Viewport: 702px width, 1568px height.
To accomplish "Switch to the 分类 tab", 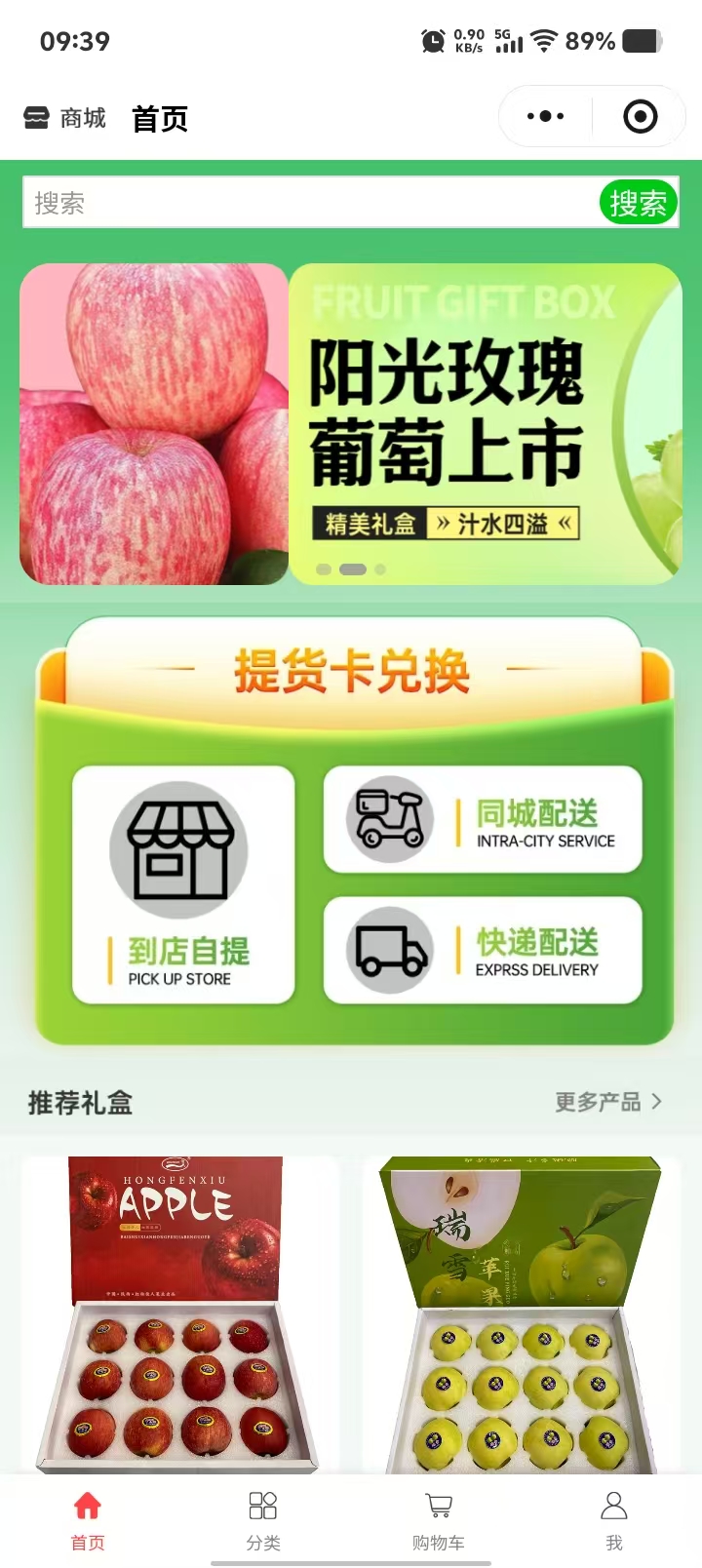I will click(x=263, y=1519).
